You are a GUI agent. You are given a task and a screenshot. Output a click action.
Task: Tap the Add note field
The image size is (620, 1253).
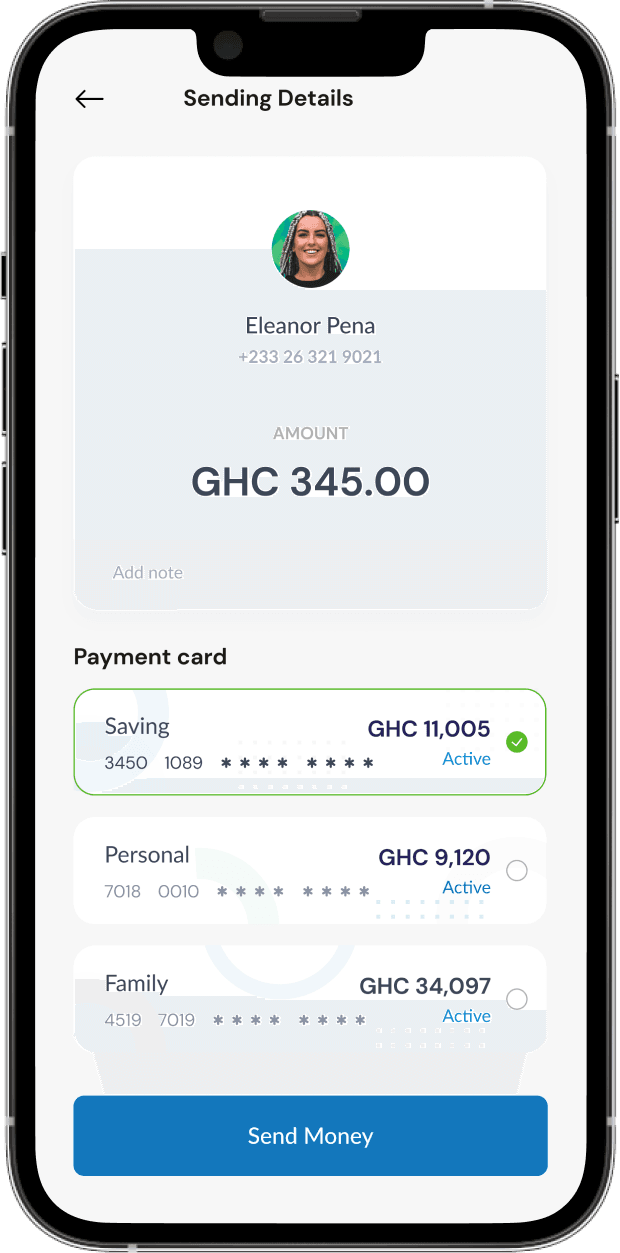pos(148,573)
